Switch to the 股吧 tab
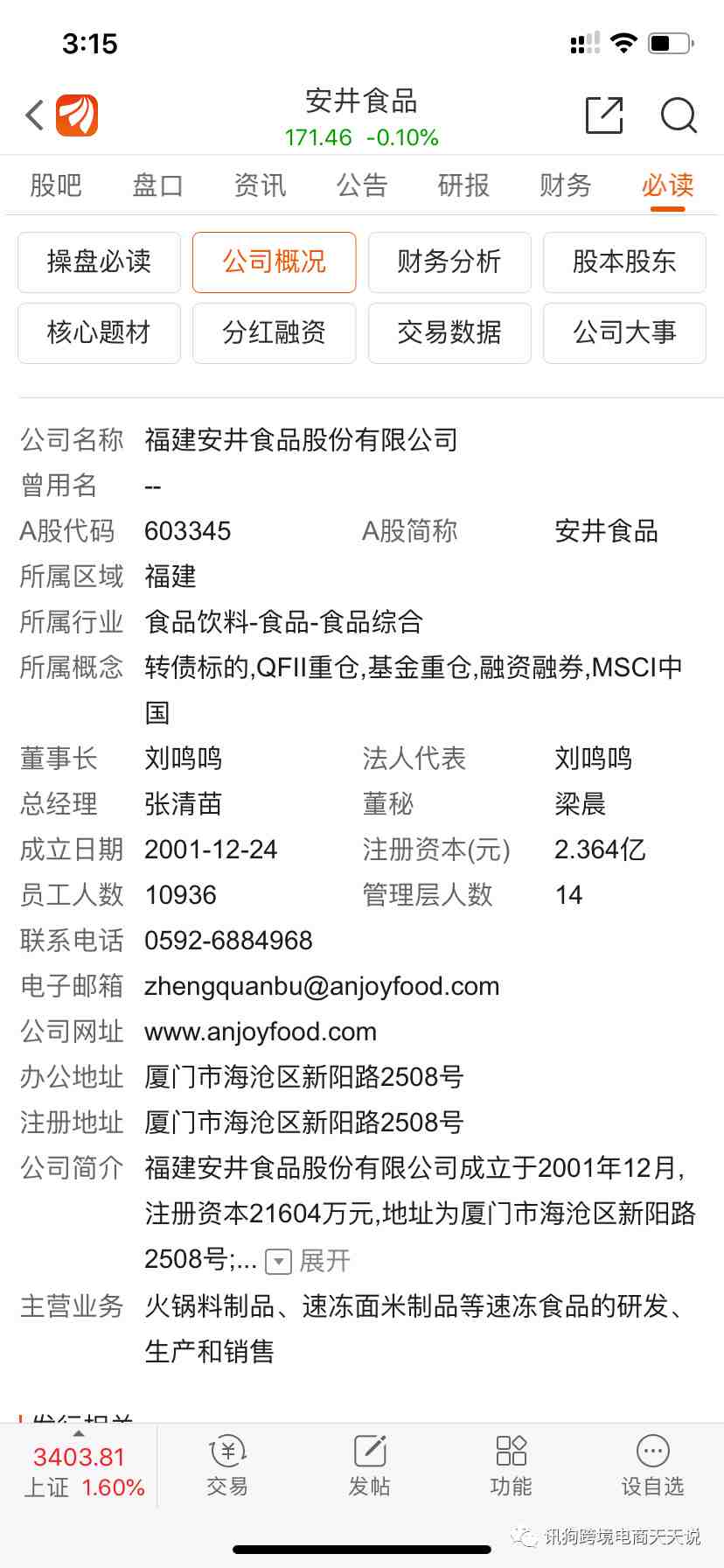The width and height of the screenshot is (724, 1568). (x=56, y=185)
